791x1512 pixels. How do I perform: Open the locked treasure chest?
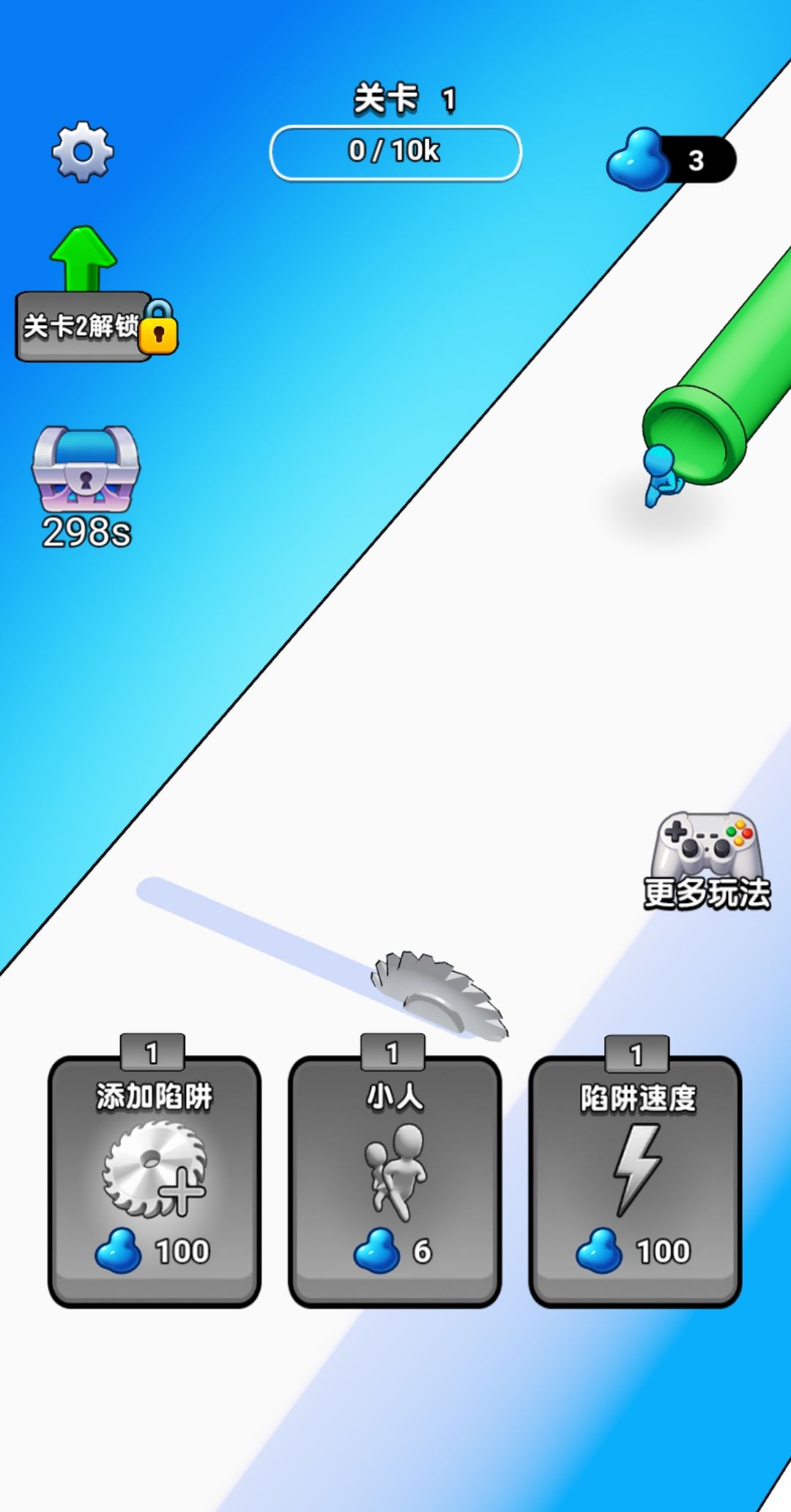tap(86, 469)
